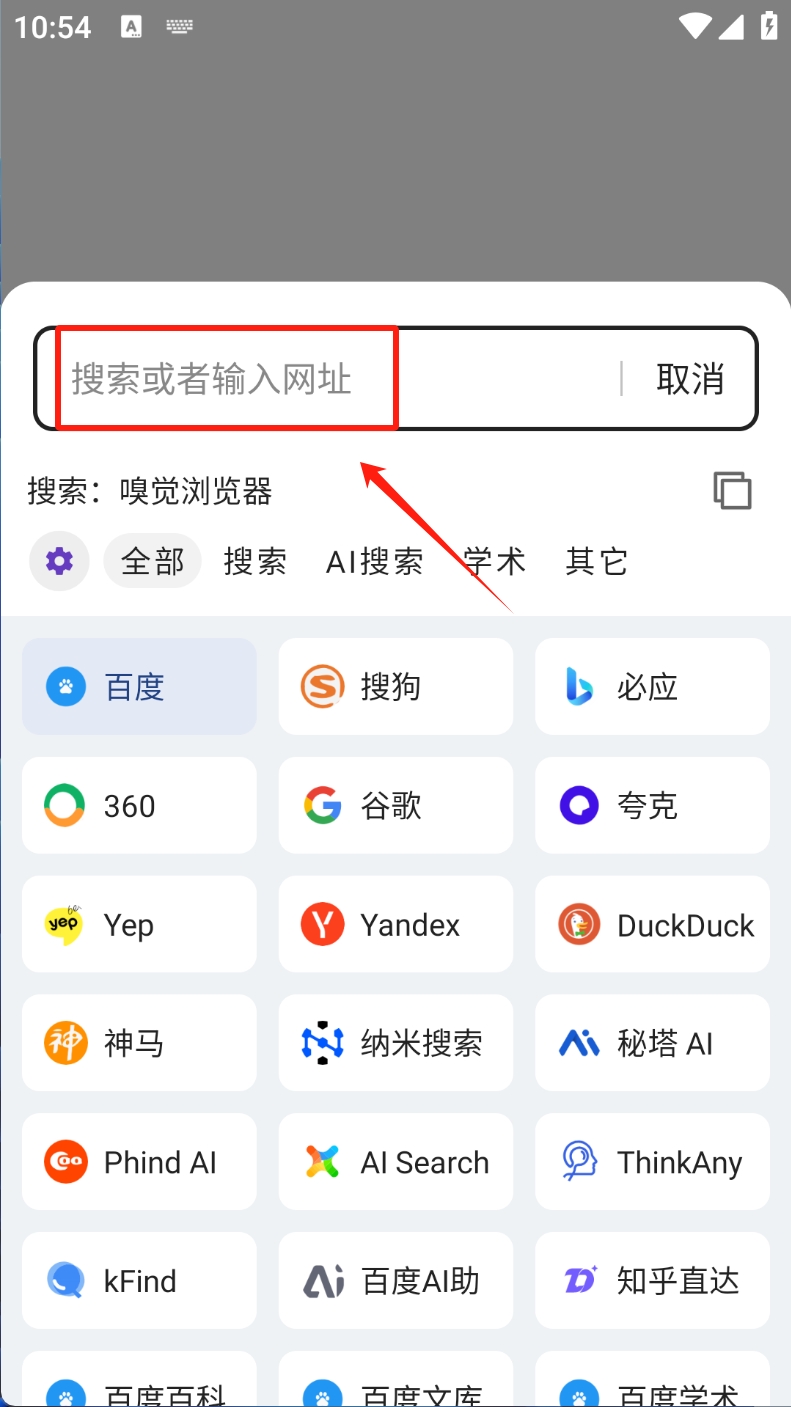
Task: Select 必应 search engine
Action: tap(652, 687)
